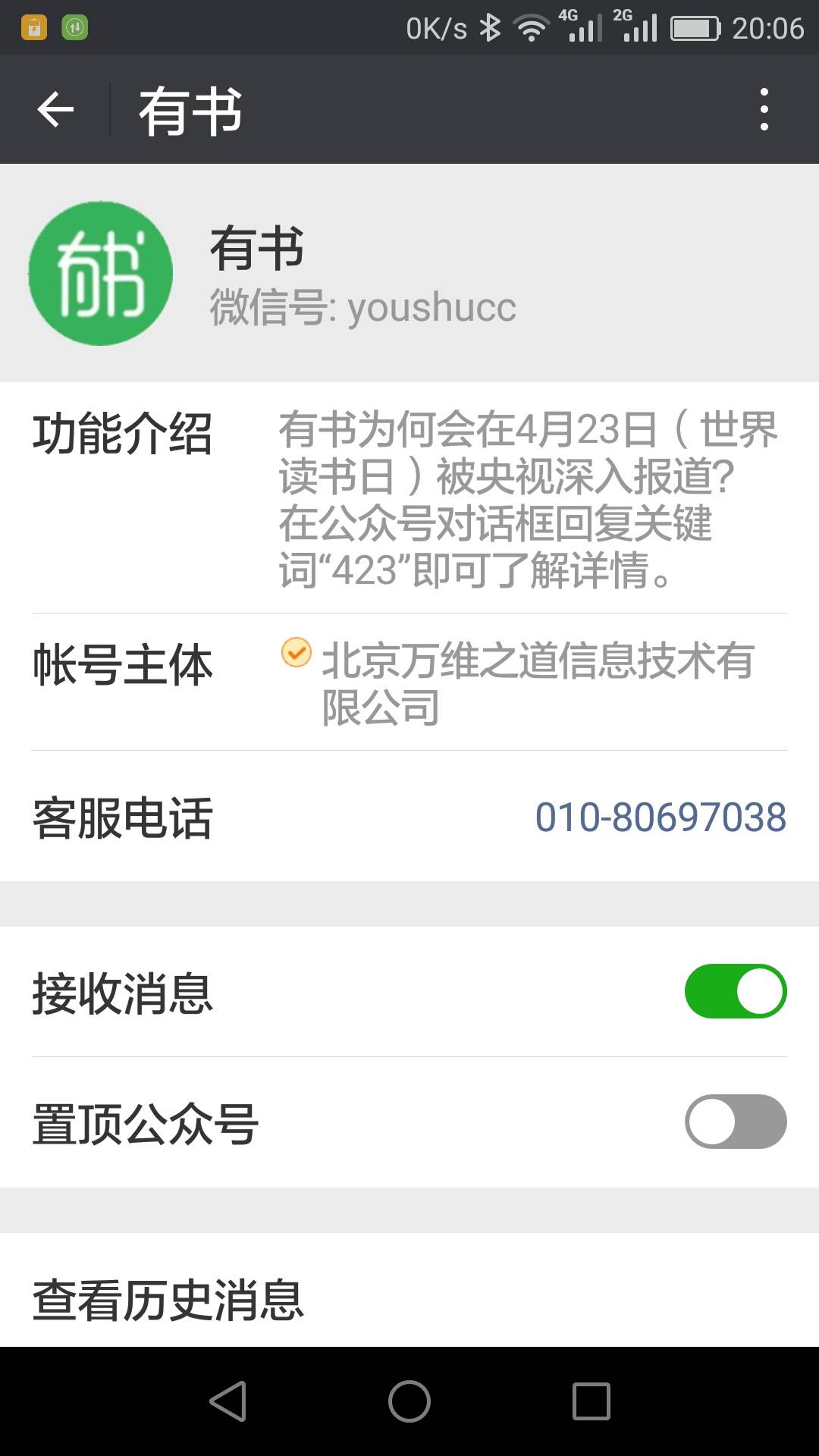Call customer service number 010-80697038
Viewport: 819px width, 1456px height.
pyautogui.click(x=660, y=817)
